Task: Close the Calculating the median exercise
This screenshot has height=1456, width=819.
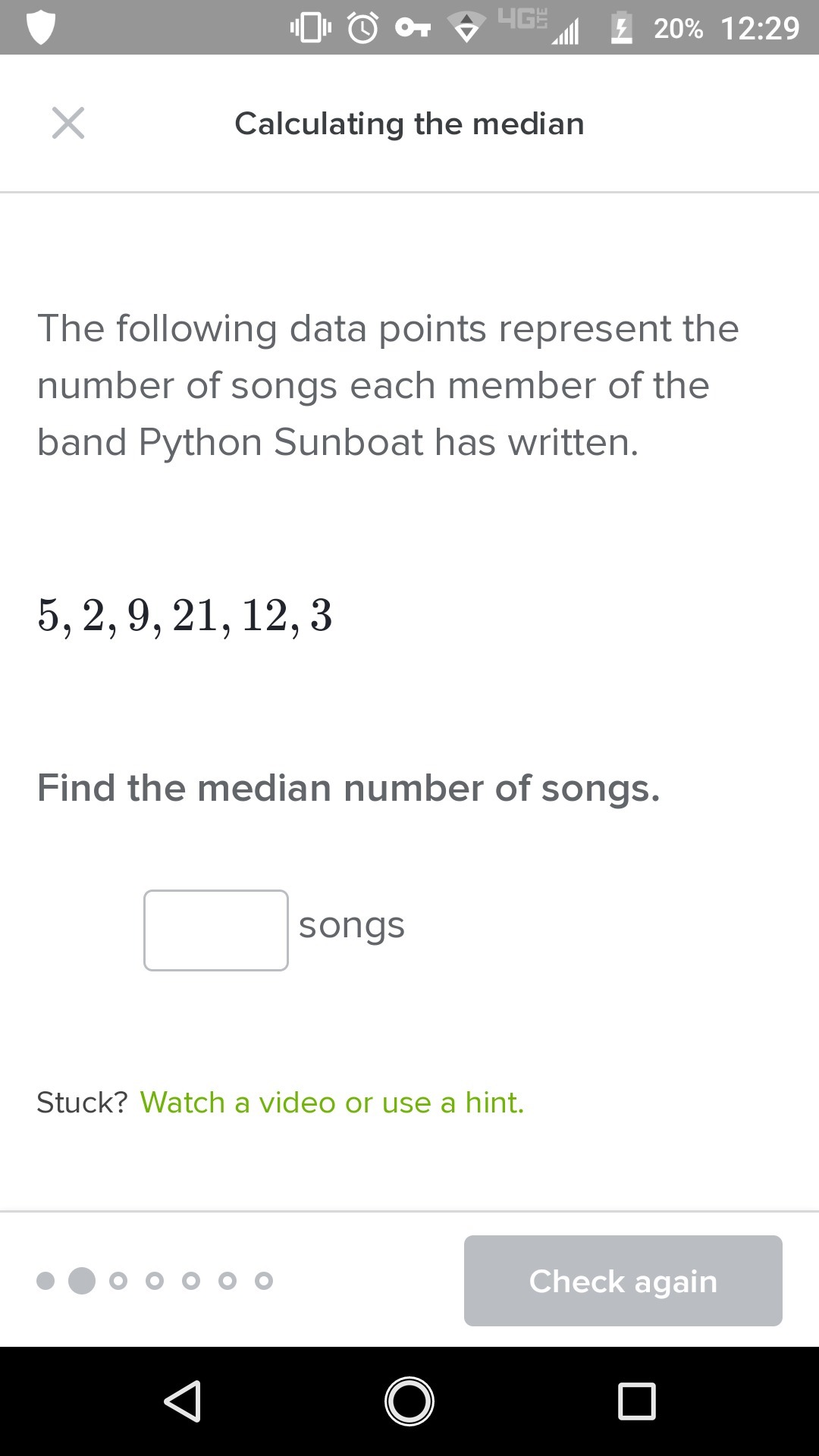Action: [68, 123]
